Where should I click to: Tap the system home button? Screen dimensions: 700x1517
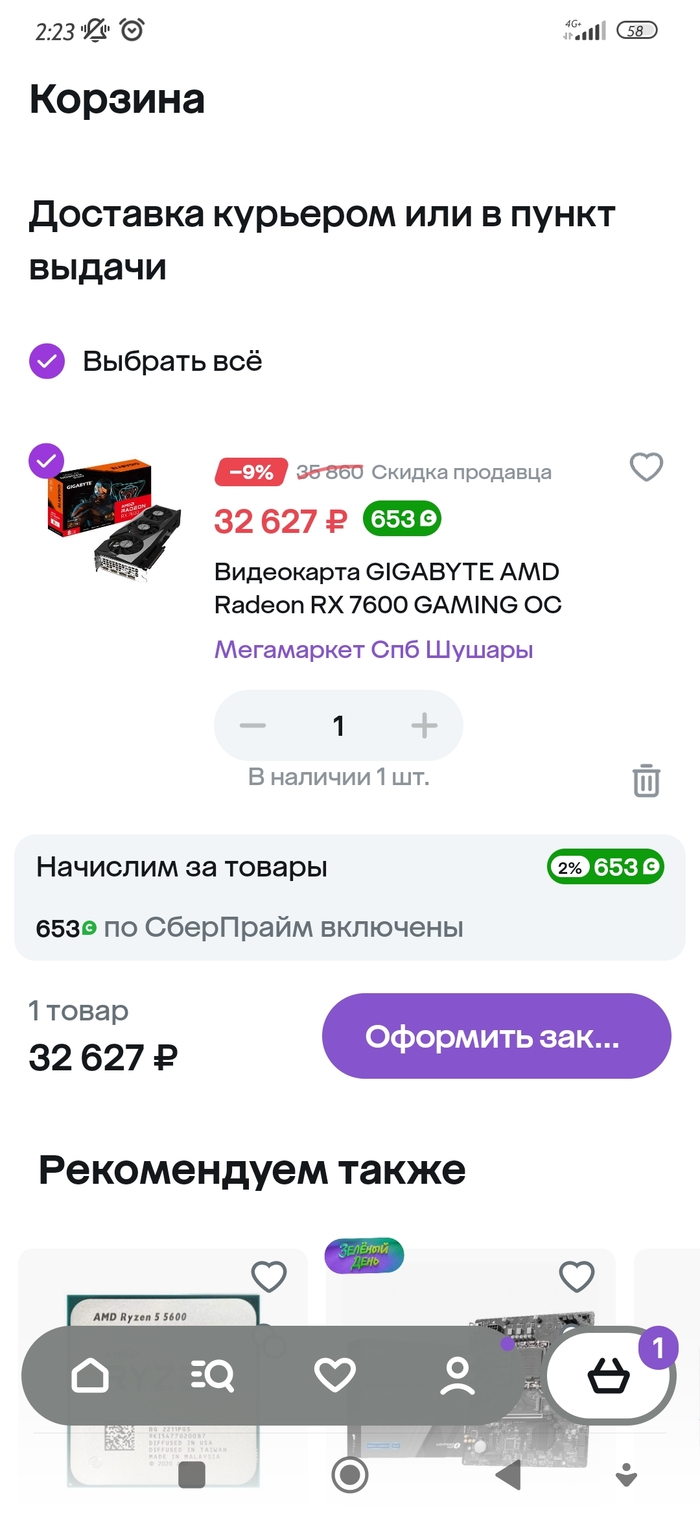[x=350, y=1474]
